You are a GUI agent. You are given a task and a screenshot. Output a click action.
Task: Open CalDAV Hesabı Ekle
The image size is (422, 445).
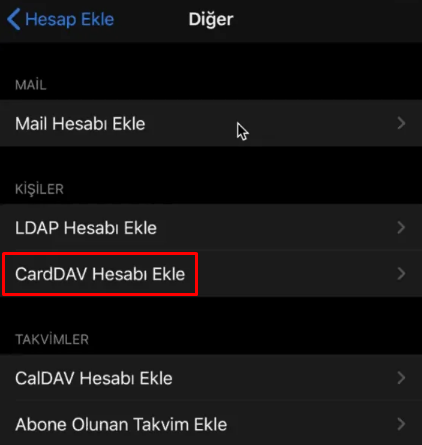pyautogui.click(x=211, y=378)
